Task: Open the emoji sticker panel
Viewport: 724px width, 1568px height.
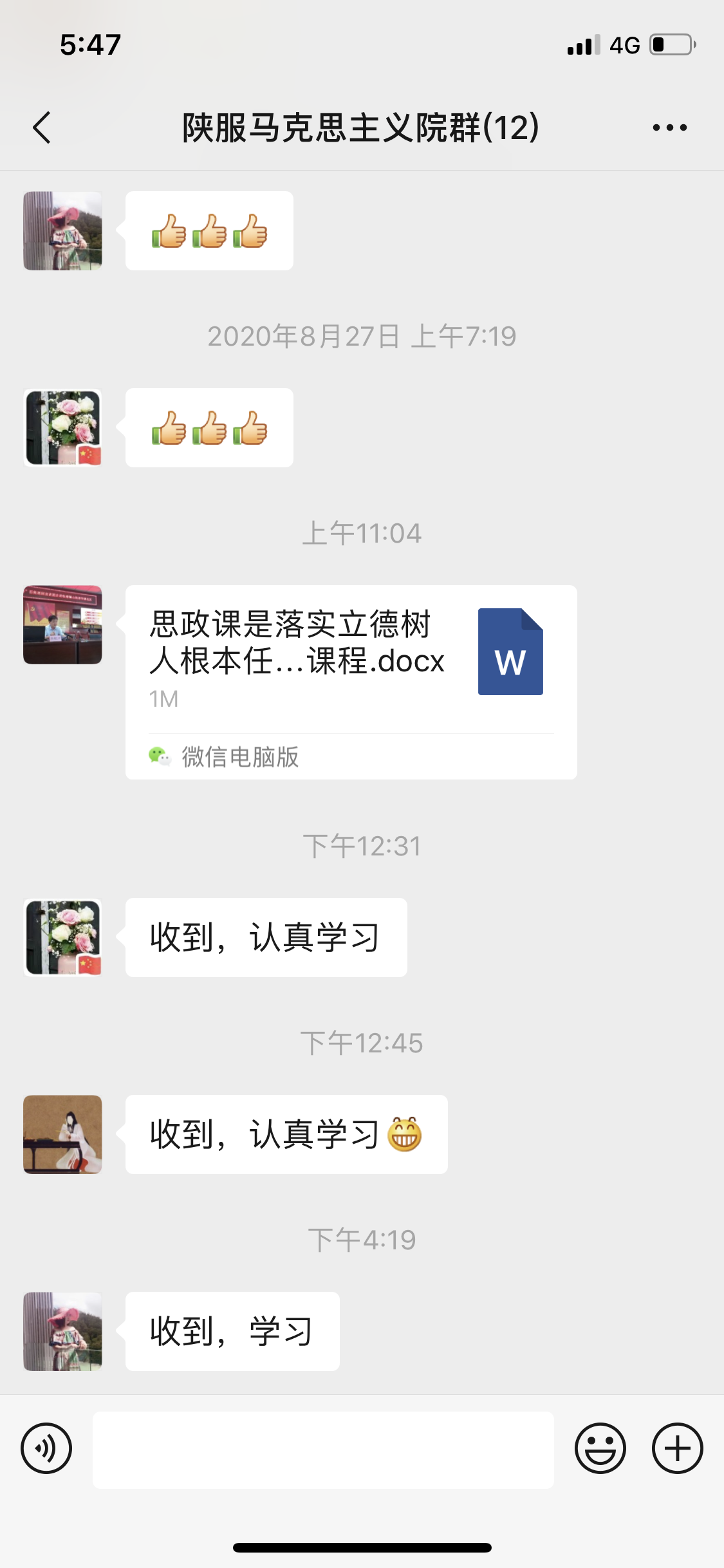Action: click(x=600, y=1448)
